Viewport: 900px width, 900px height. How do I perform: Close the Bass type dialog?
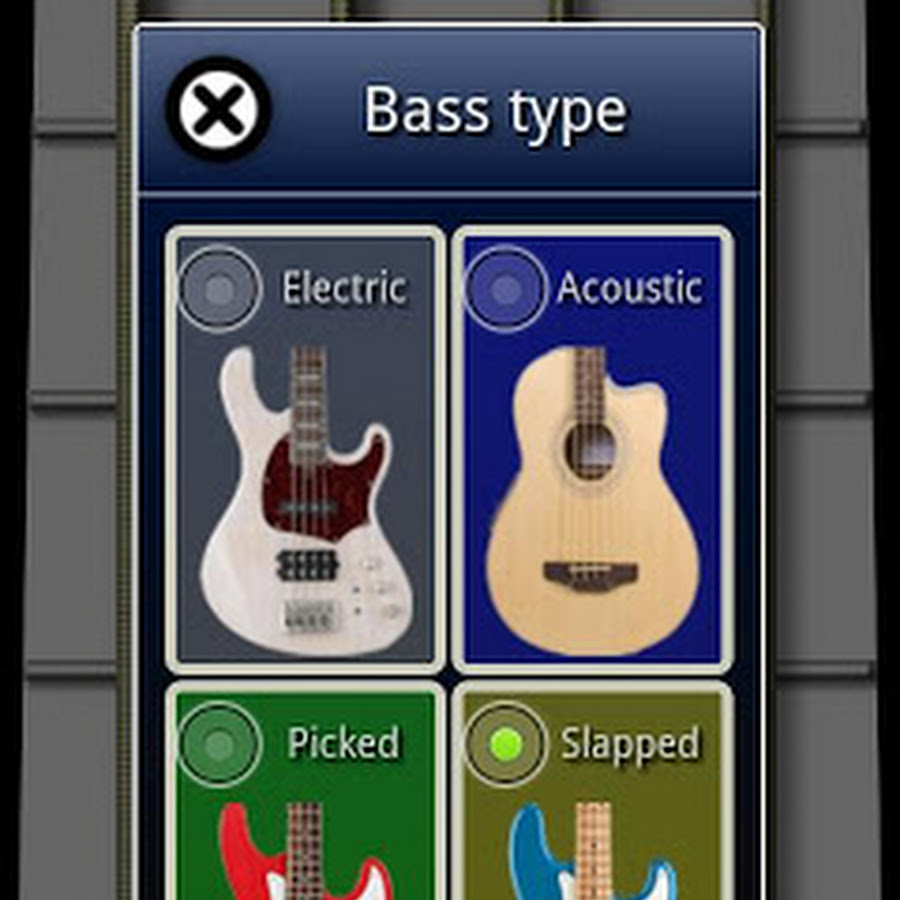[x=218, y=109]
